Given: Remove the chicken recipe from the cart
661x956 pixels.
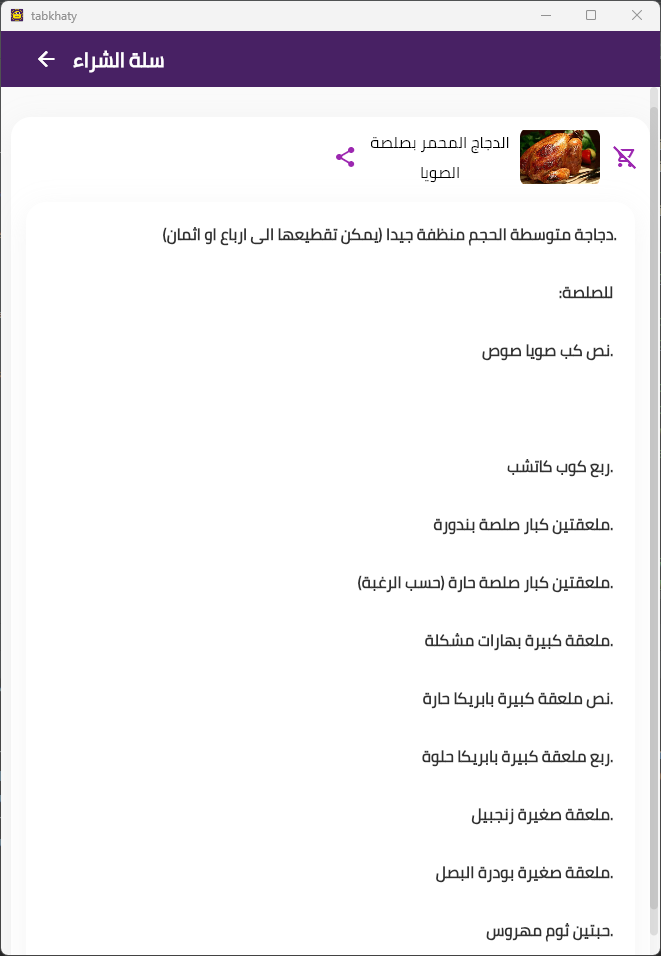Looking at the screenshot, I should coord(625,157).
